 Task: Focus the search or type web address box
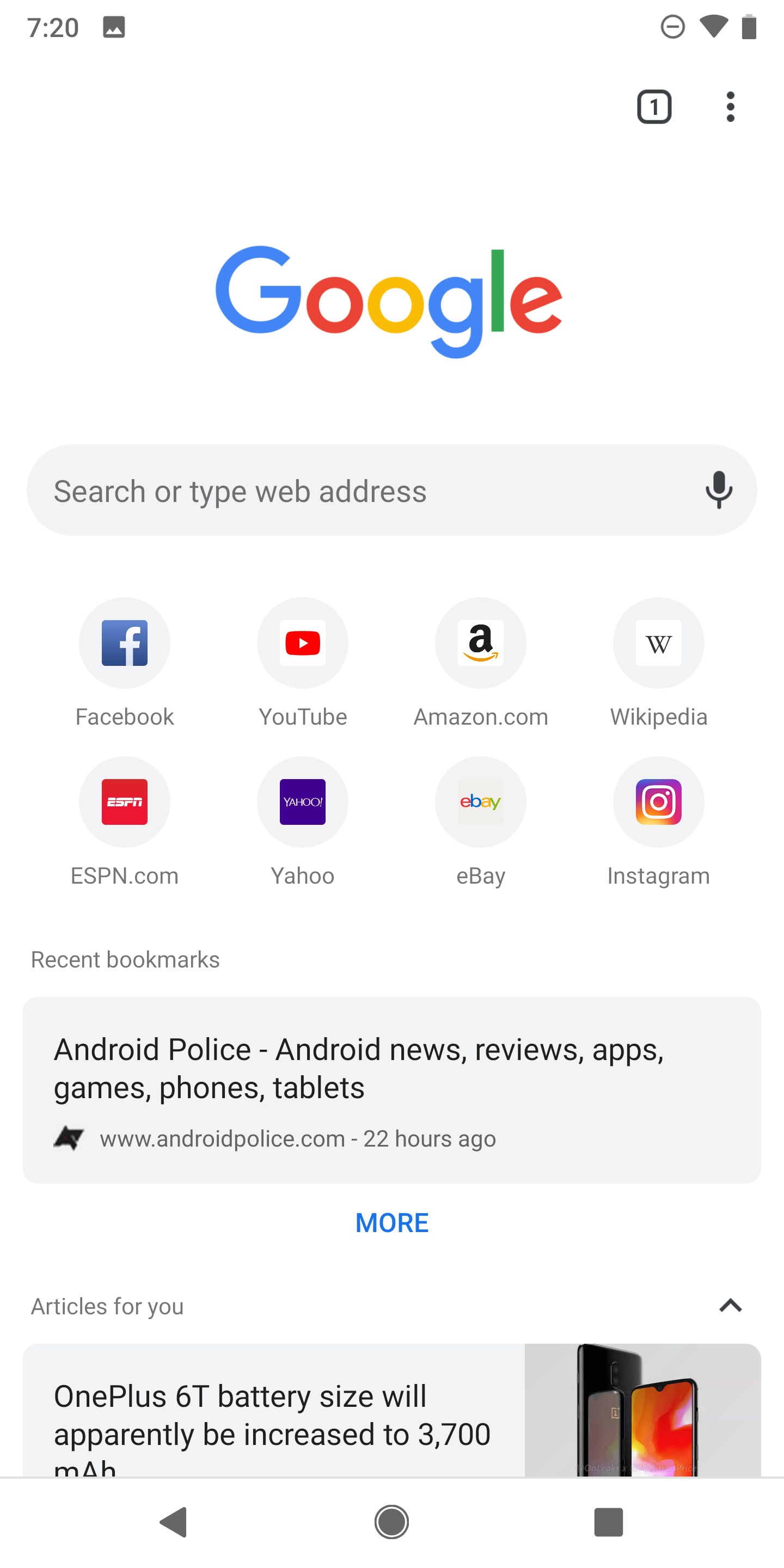coord(365,491)
